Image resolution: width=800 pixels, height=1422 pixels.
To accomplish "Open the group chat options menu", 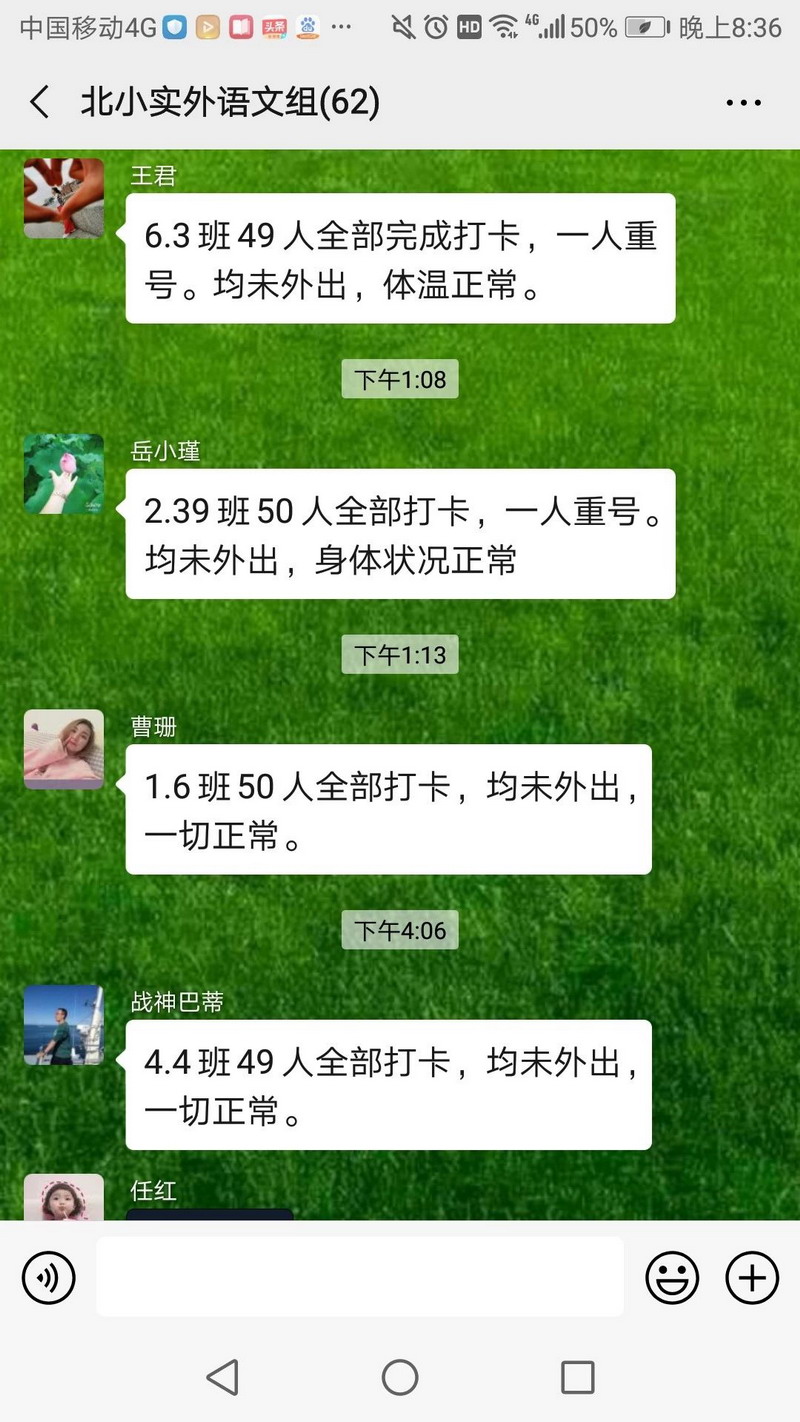I will click(x=743, y=103).
